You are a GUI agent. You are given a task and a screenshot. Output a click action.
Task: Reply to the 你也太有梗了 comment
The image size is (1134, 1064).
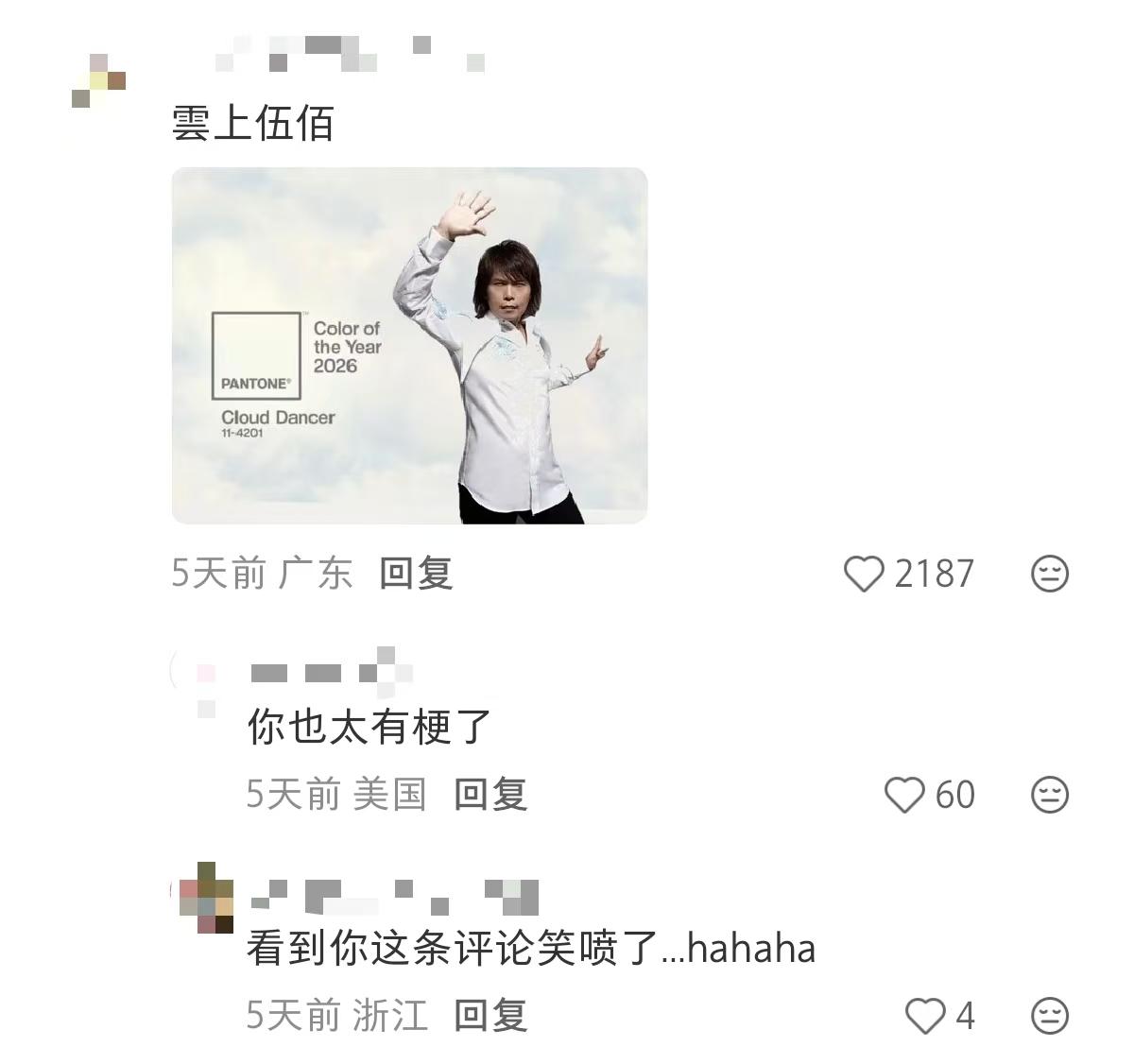(490, 795)
